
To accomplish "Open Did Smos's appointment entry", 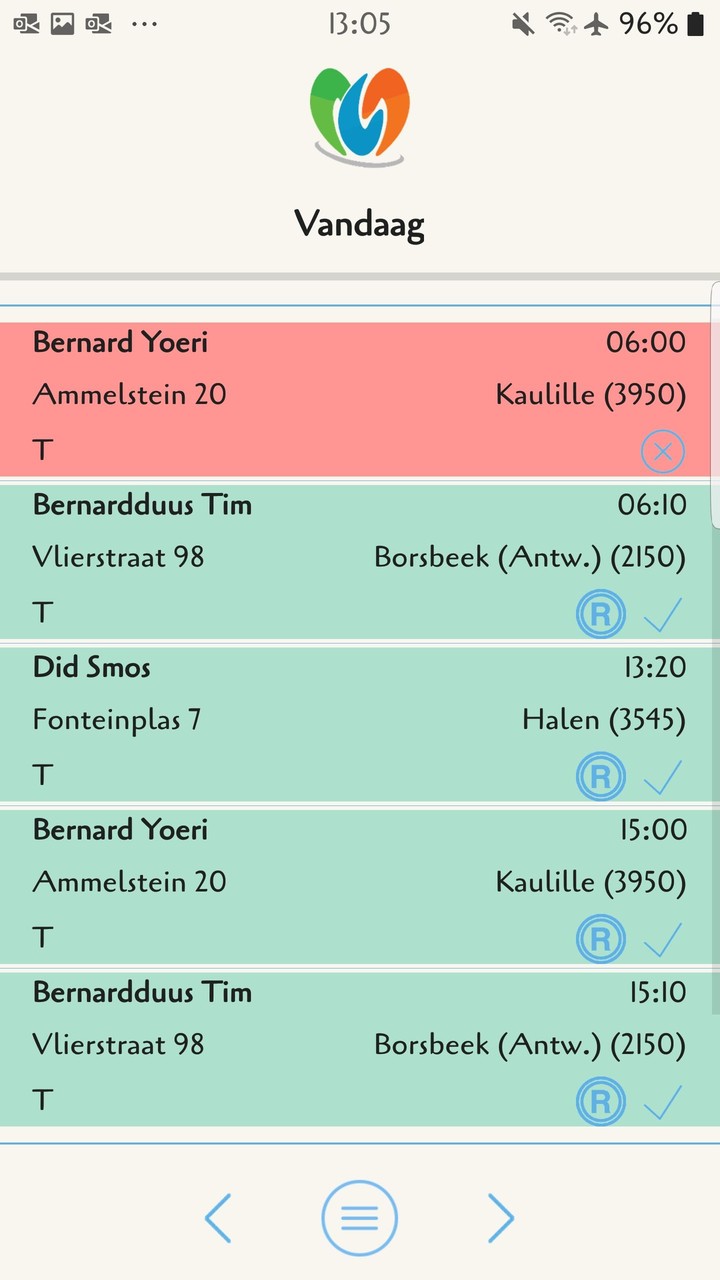I will click(x=300, y=720).
